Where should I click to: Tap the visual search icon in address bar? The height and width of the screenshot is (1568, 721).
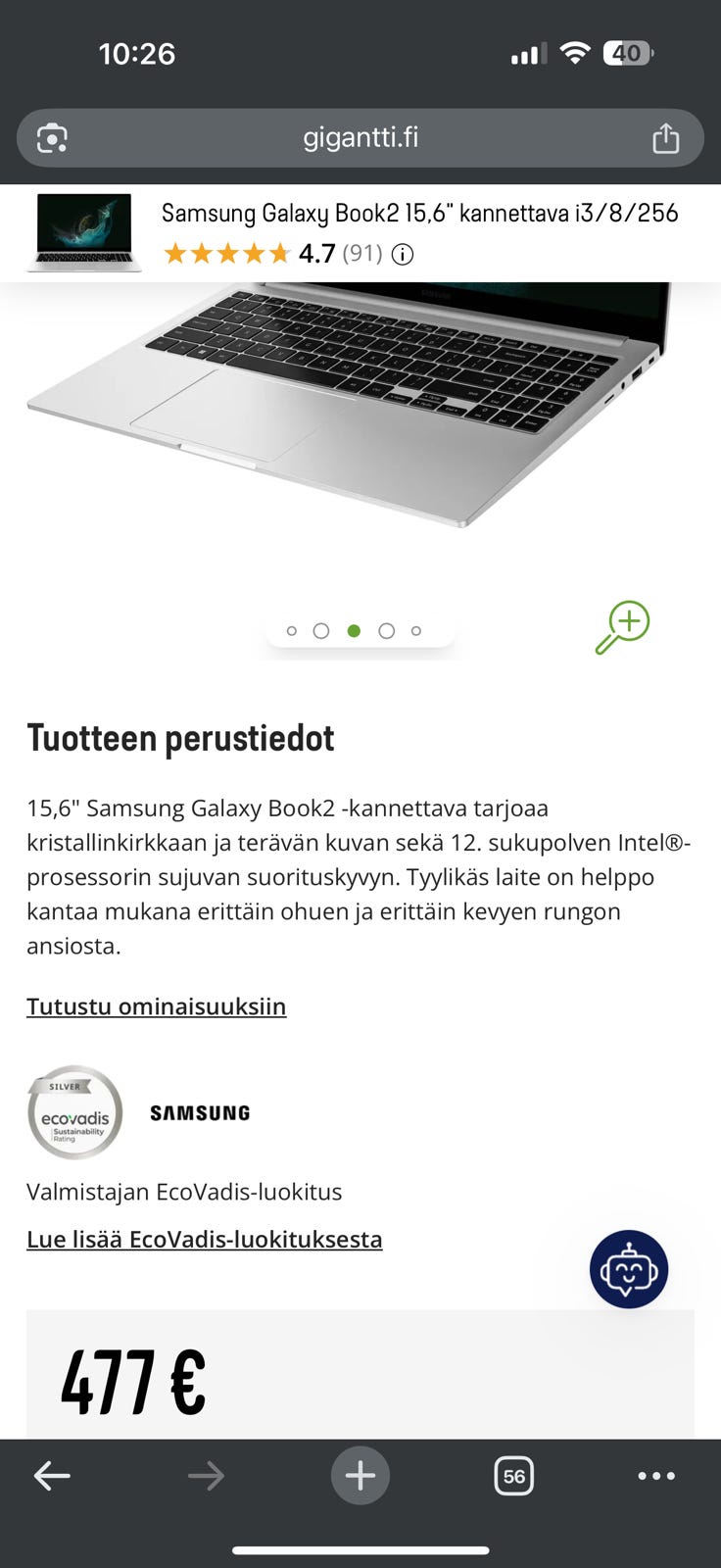(x=53, y=137)
